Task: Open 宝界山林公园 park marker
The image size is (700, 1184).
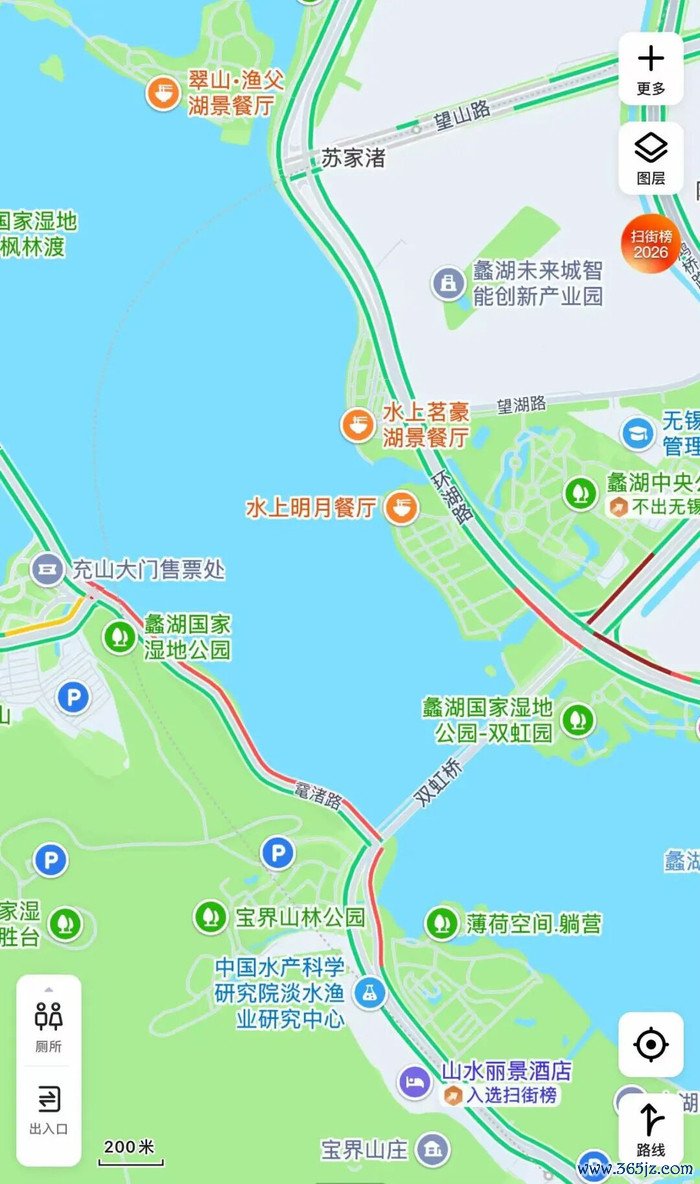Action: click(210, 916)
